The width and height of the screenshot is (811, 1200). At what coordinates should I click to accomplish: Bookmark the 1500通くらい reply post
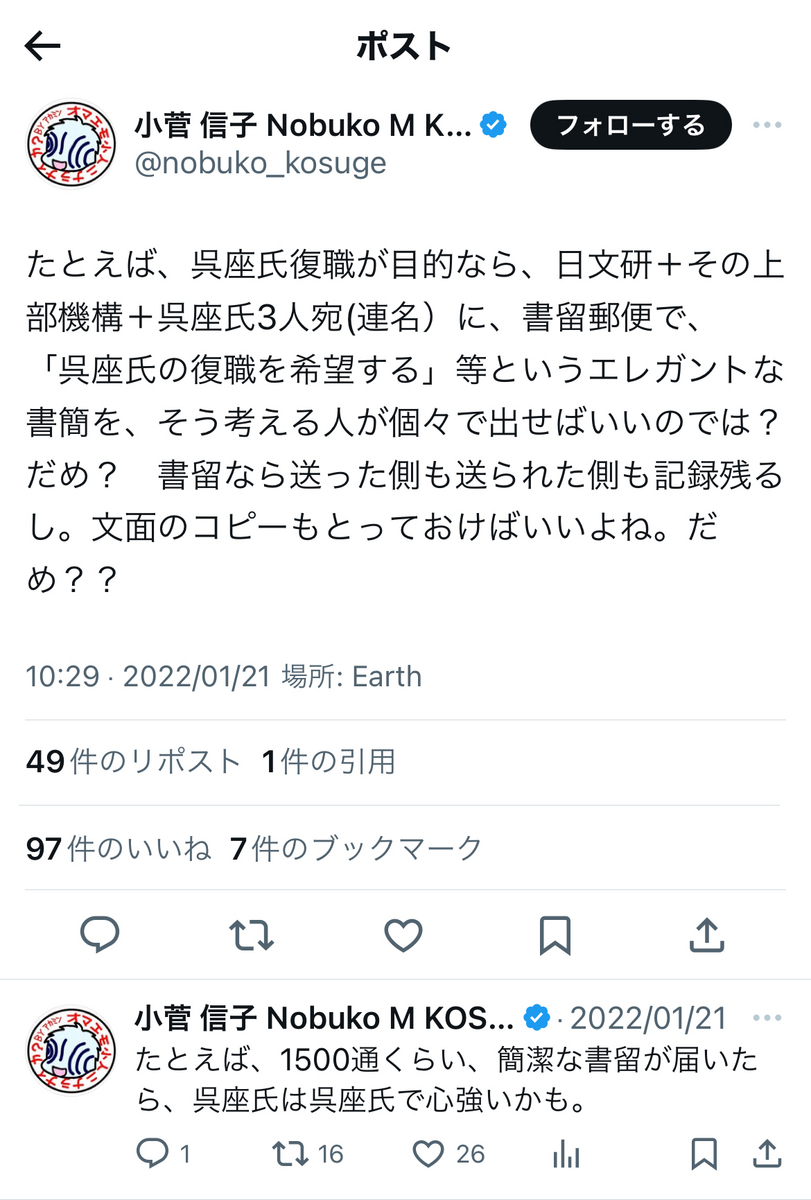[704, 1153]
